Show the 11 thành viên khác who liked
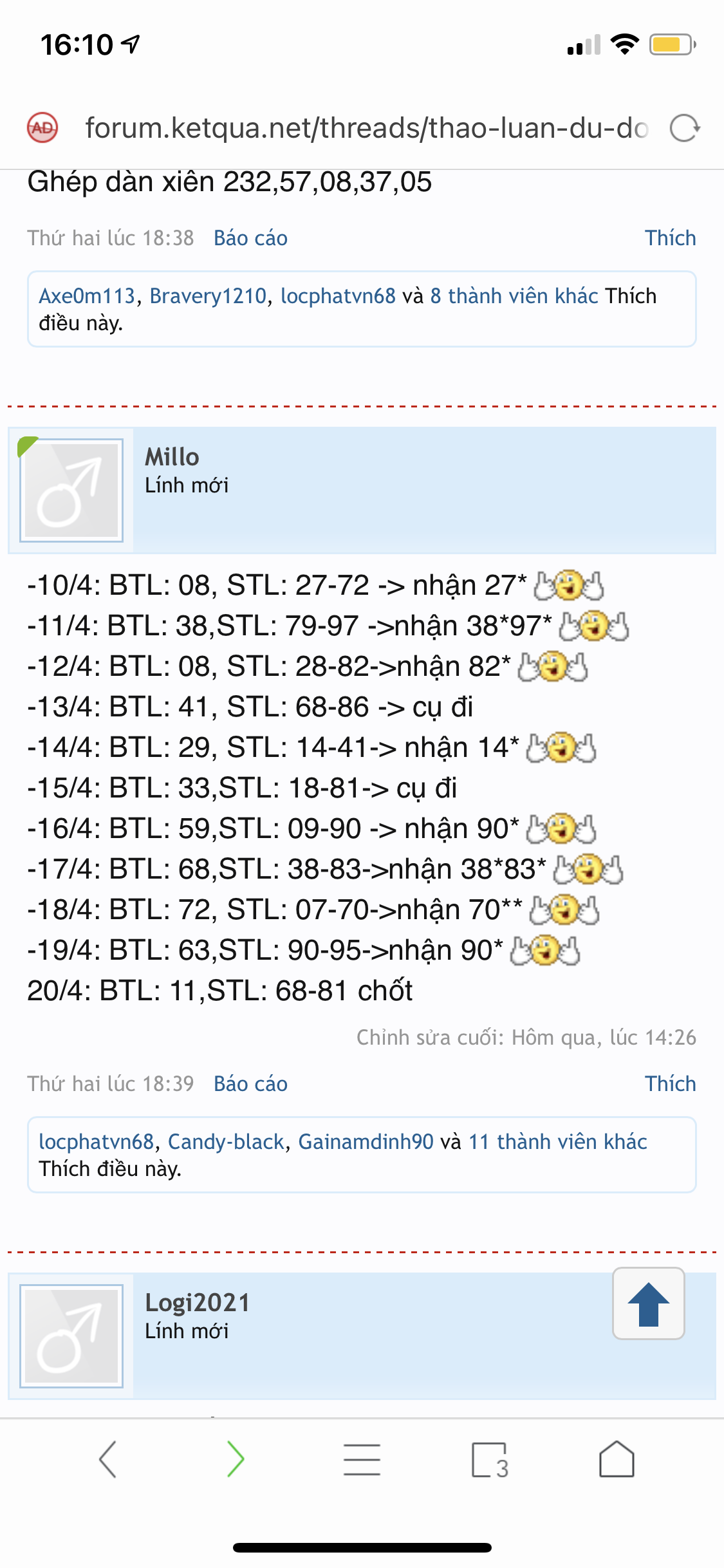724x1568 pixels. [x=557, y=1142]
